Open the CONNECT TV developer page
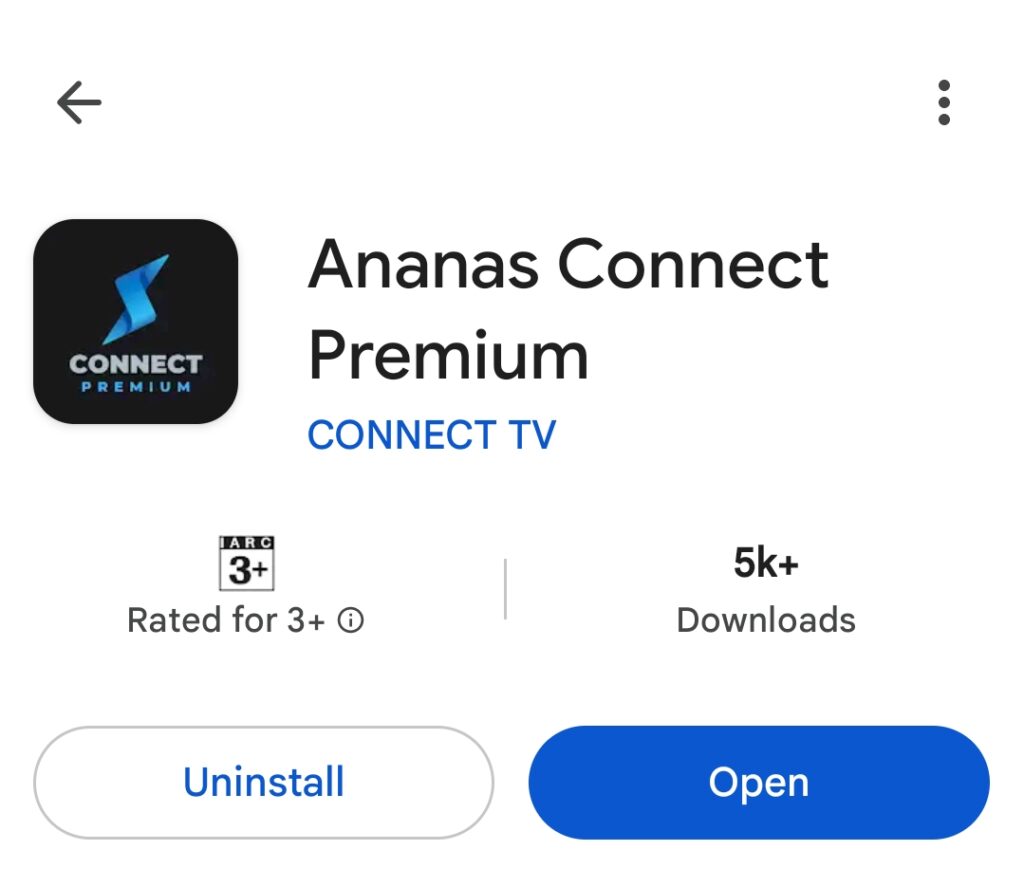 point(431,435)
